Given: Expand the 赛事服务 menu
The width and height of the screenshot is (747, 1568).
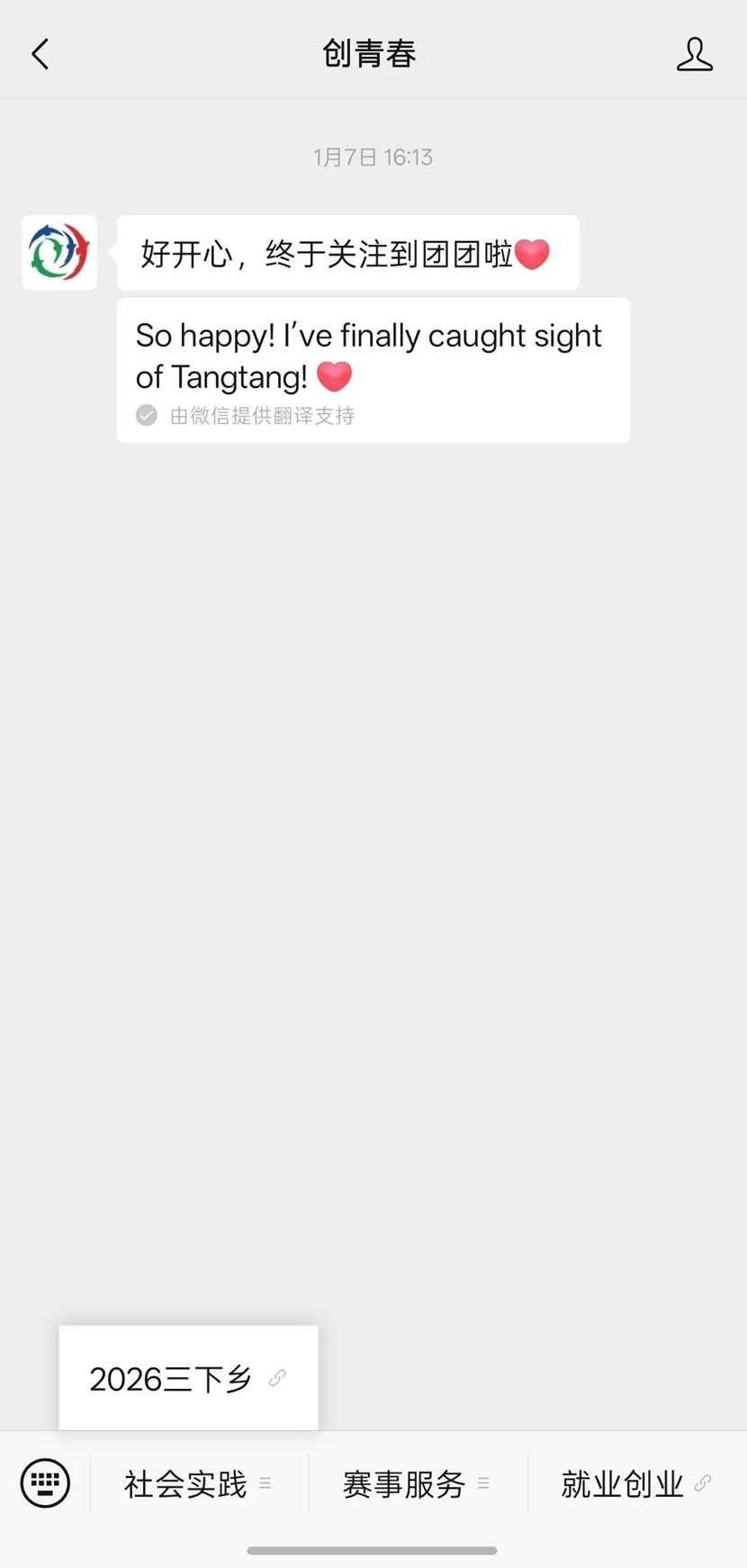Looking at the screenshot, I should pyautogui.click(x=418, y=1484).
